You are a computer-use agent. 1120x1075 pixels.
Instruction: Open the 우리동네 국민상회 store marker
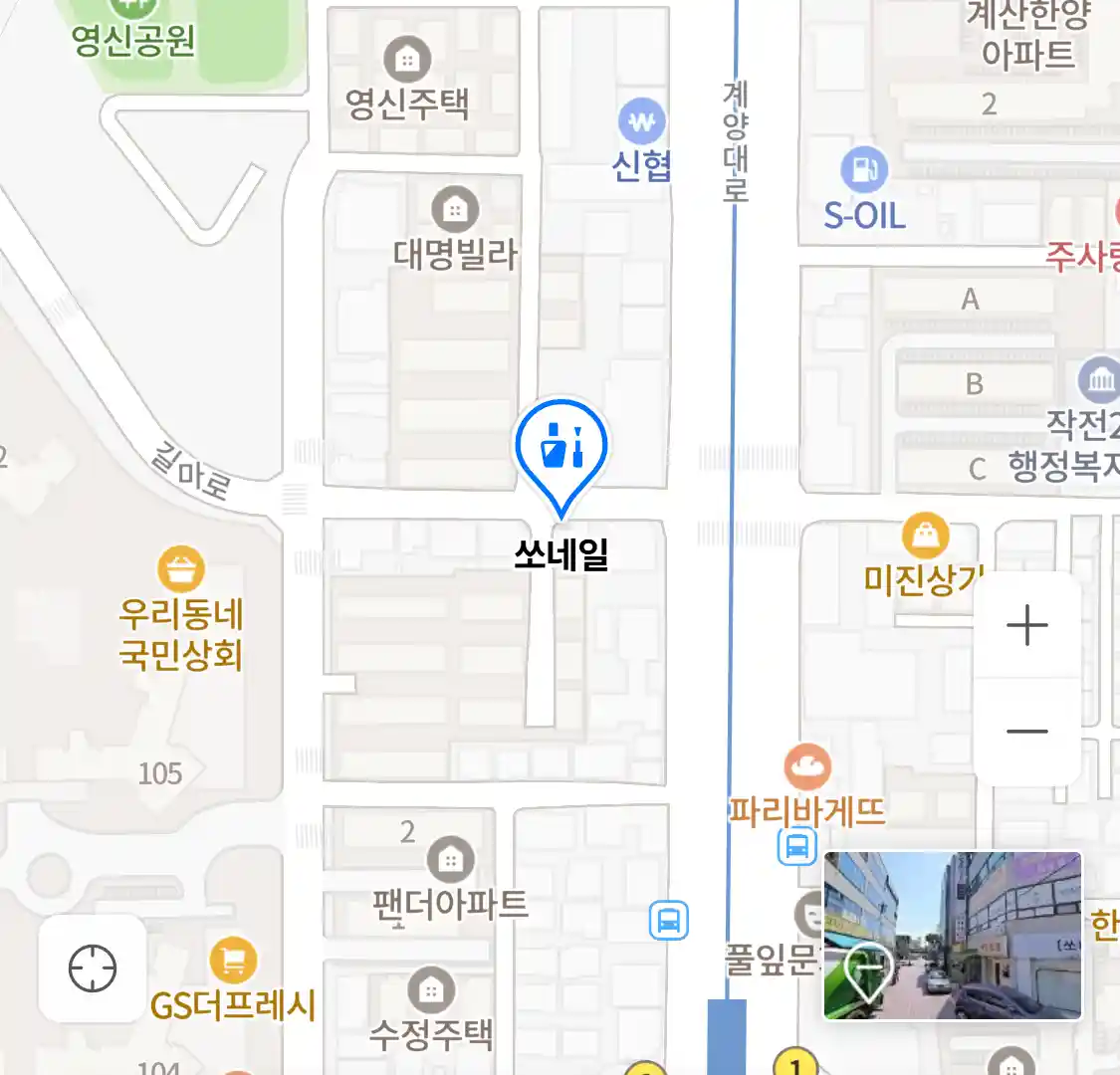coord(180,569)
